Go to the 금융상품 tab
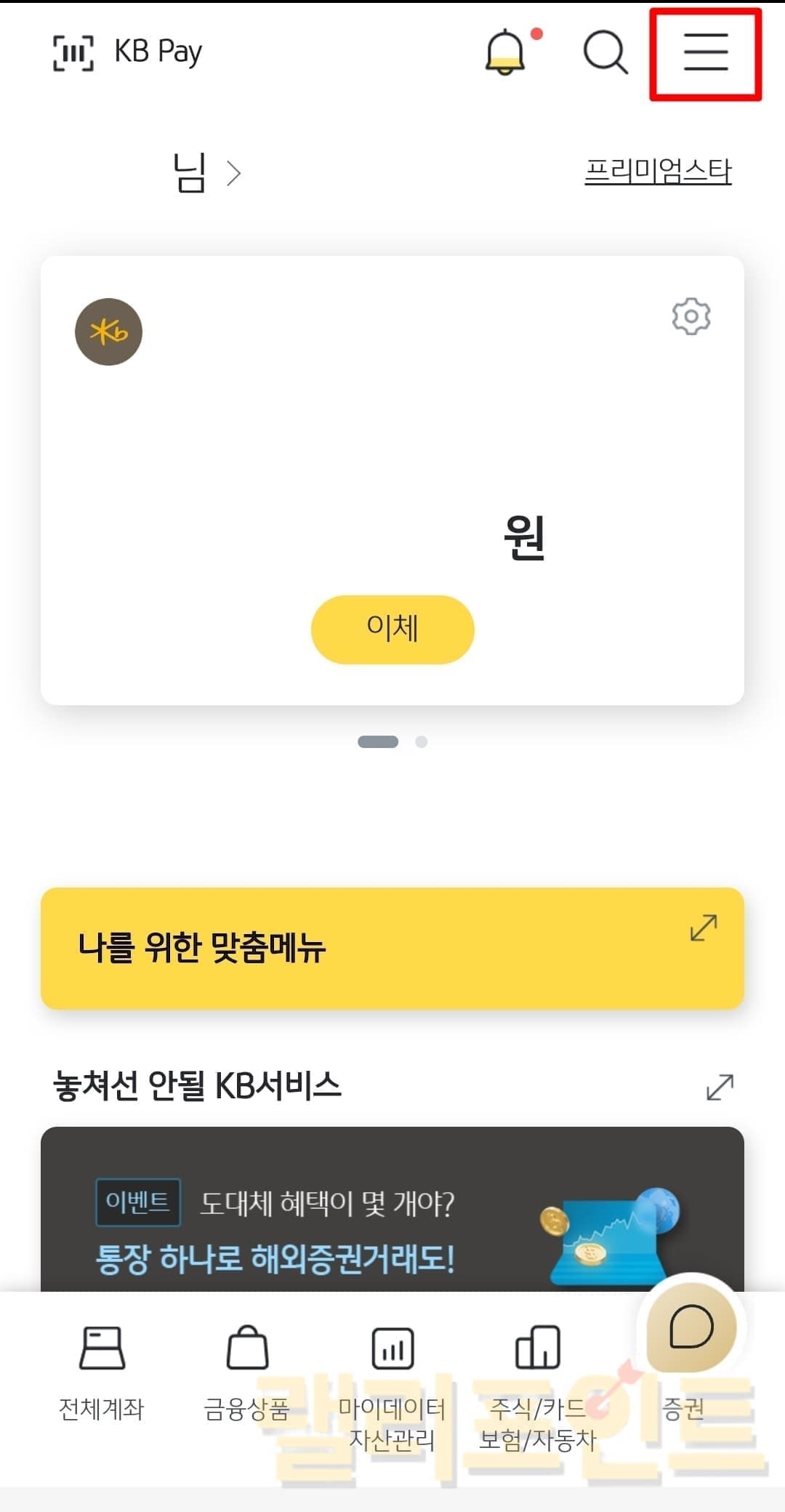 click(247, 1374)
